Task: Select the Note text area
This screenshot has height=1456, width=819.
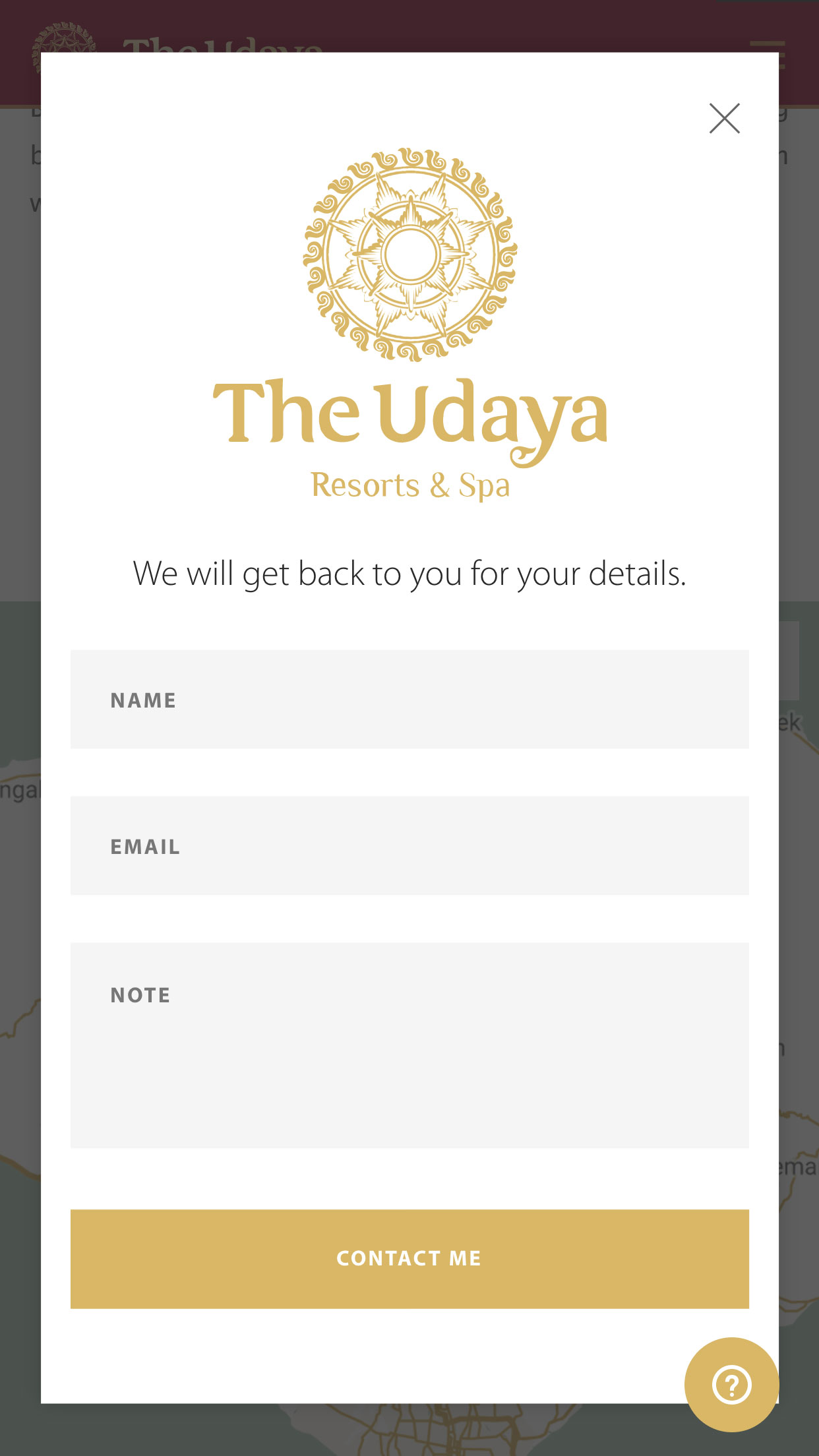Action: click(409, 1045)
